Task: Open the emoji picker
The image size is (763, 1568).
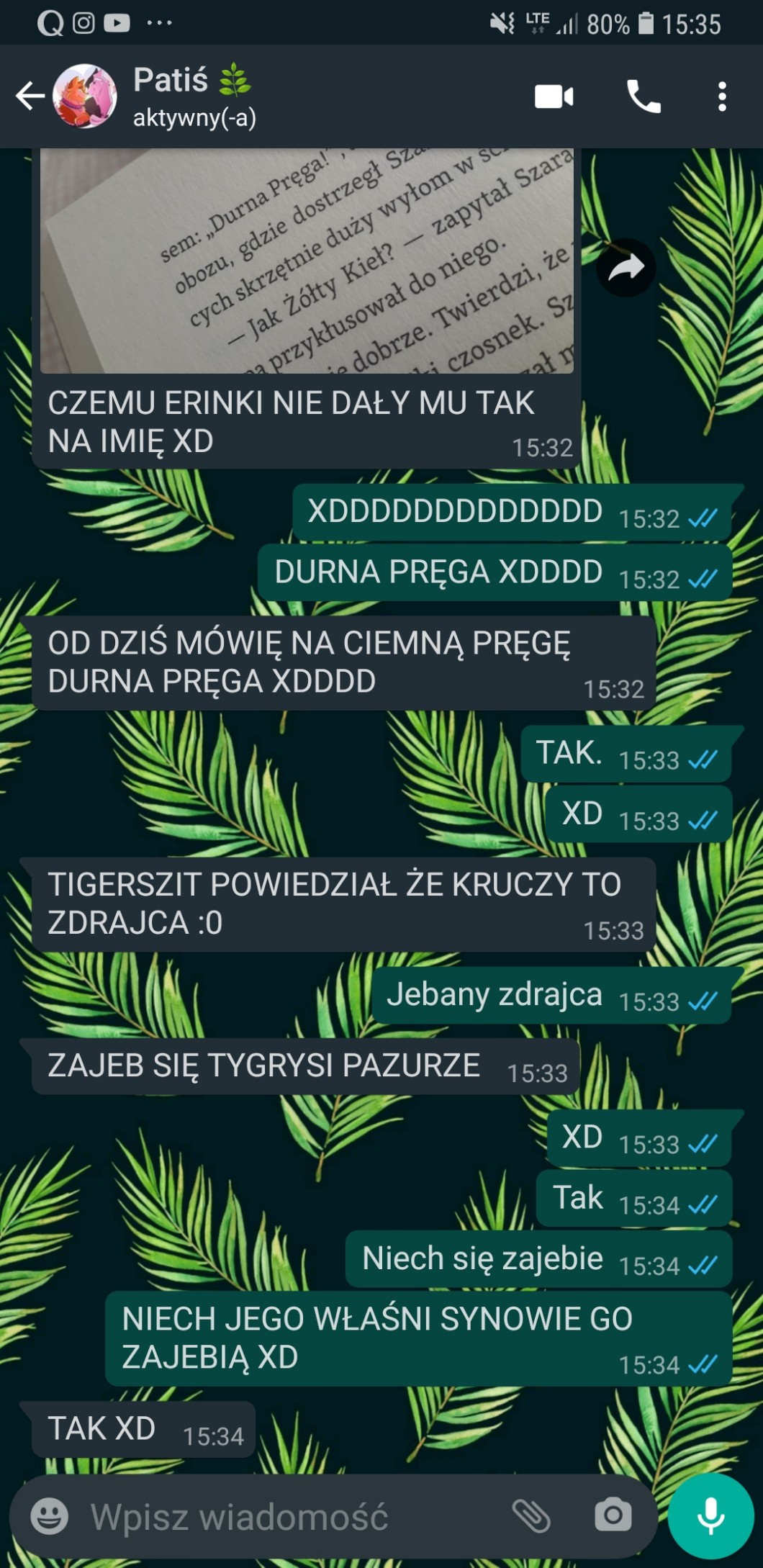Action: pyautogui.click(x=50, y=1516)
